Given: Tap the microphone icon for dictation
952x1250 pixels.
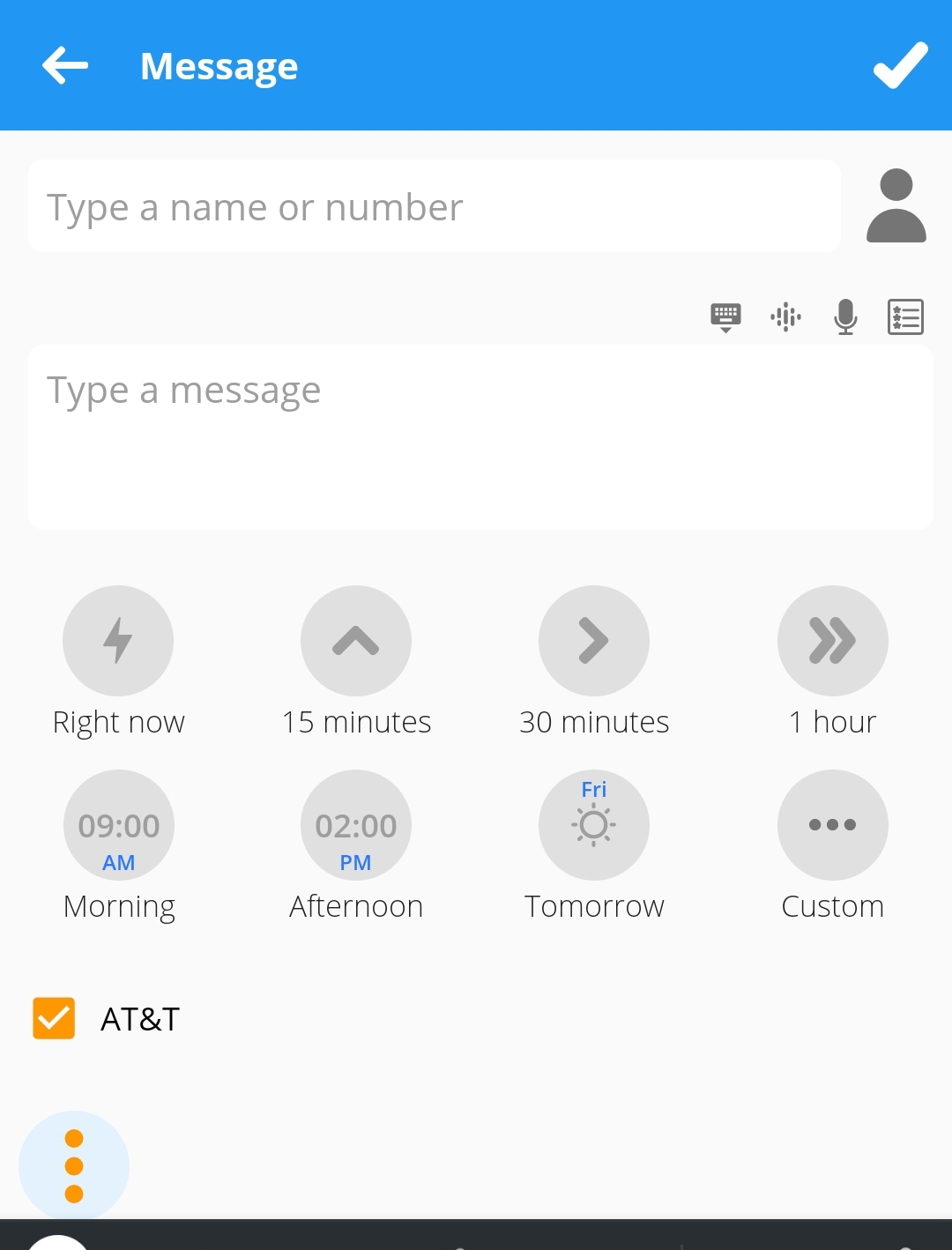Looking at the screenshot, I should pos(844,316).
